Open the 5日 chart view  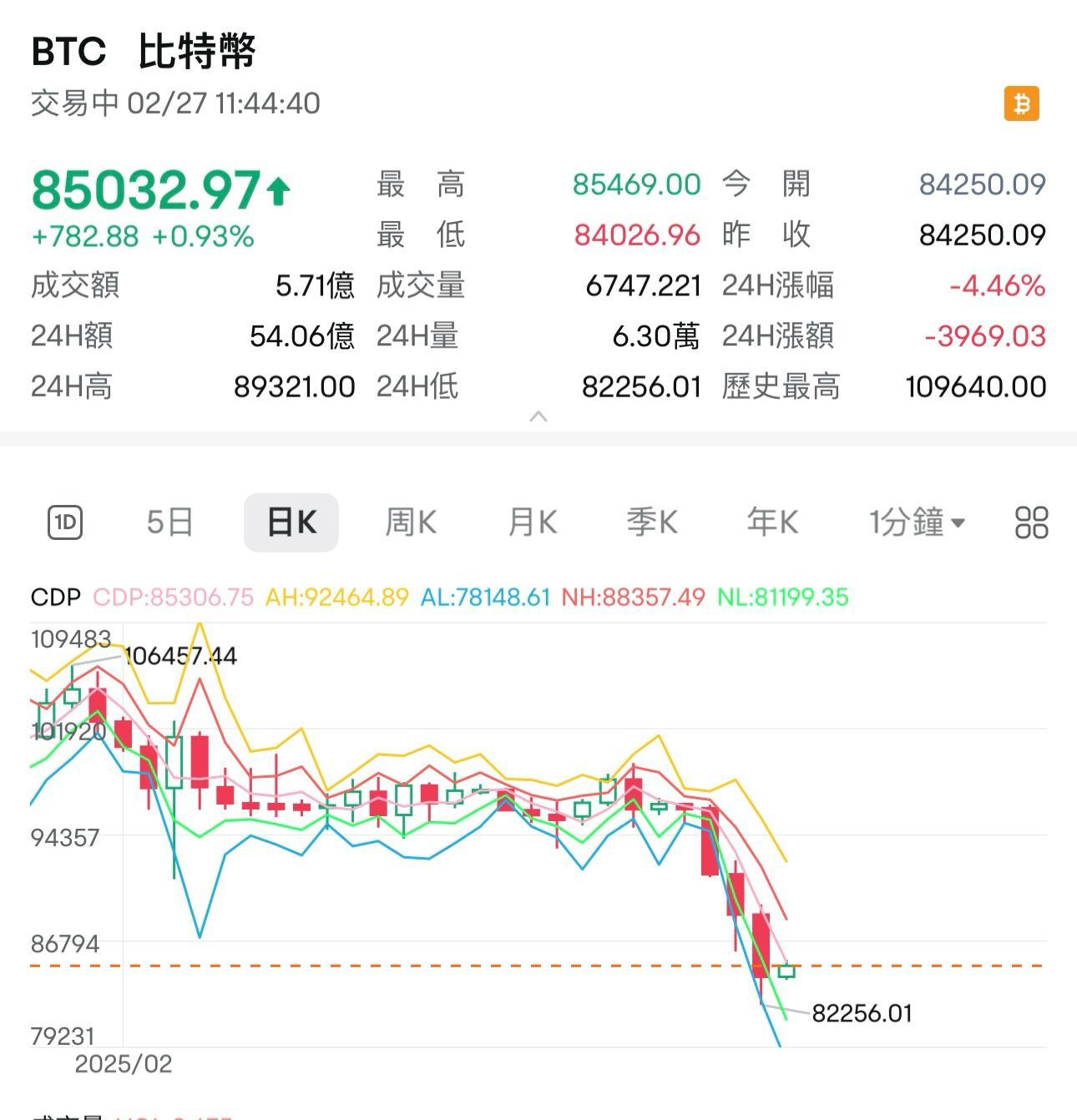(169, 522)
